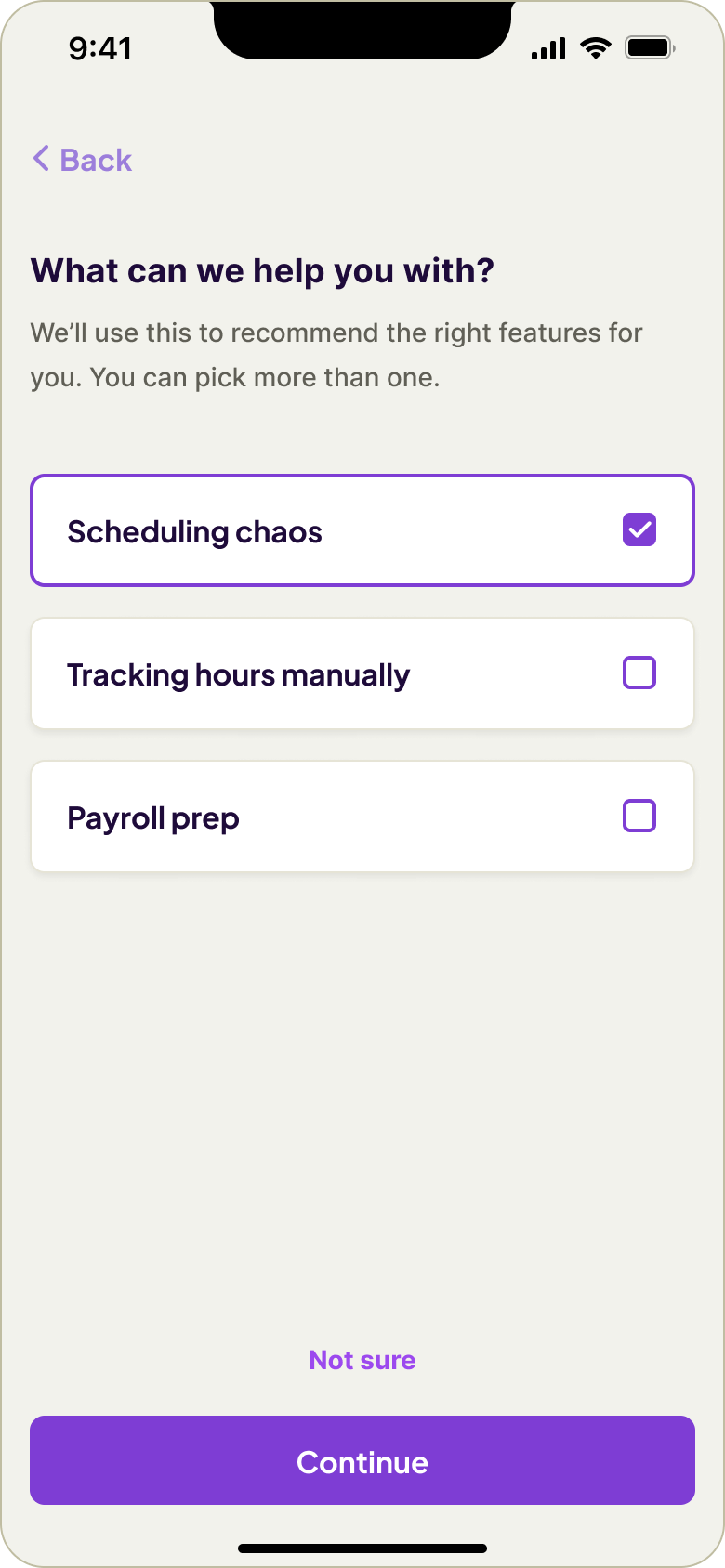Tap the battery indicator

pos(649,46)
